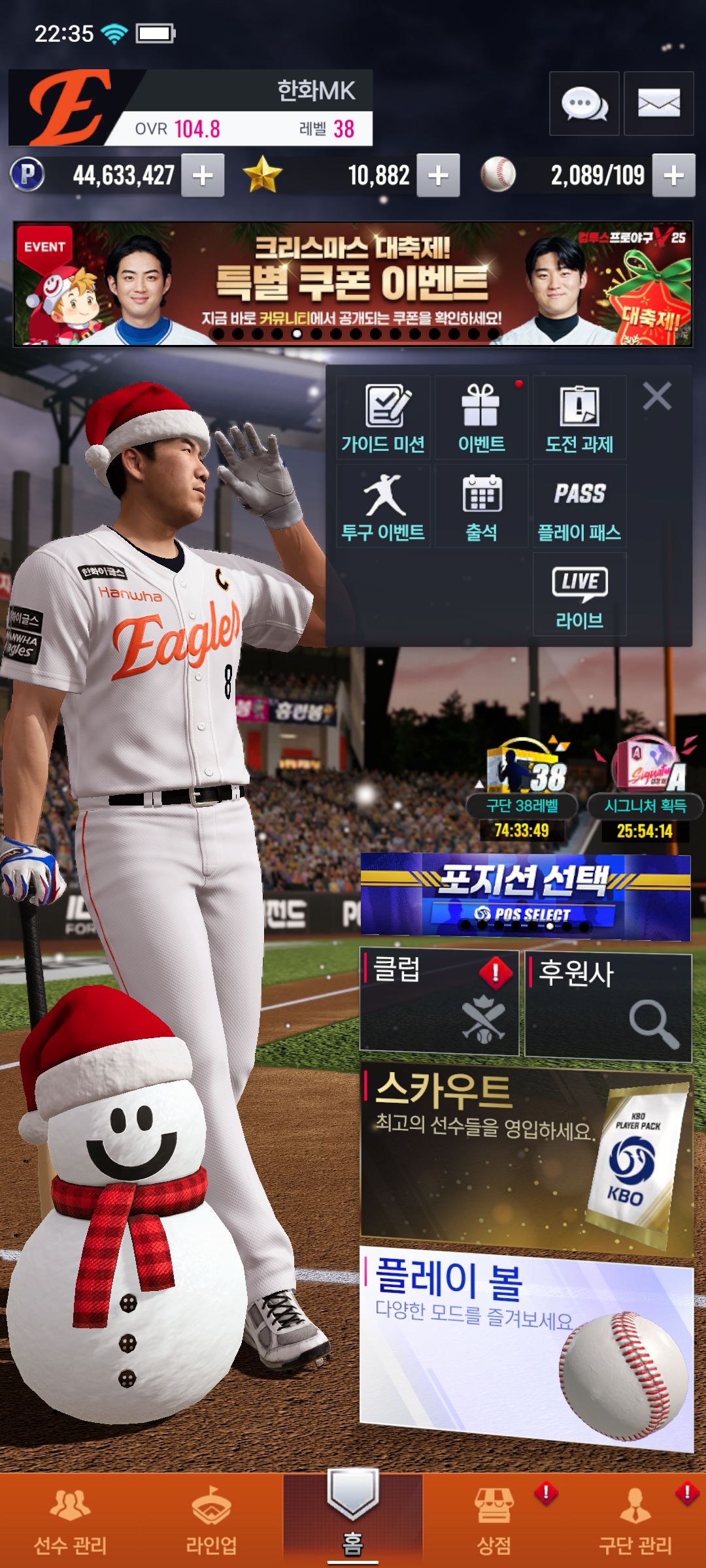706x1568 pixels.
Task: Open the chat bubble icon
Action: [x=584, y=104]
